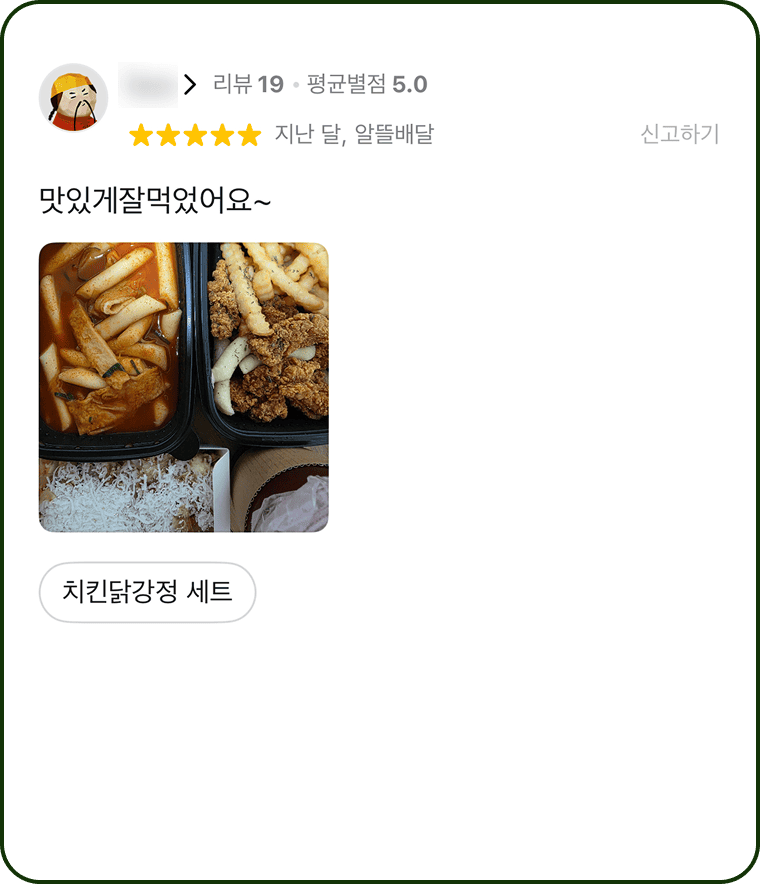Screen dimensions: 760x884
Task: Click the 지난 달 date label
Action: pos(307,135)
